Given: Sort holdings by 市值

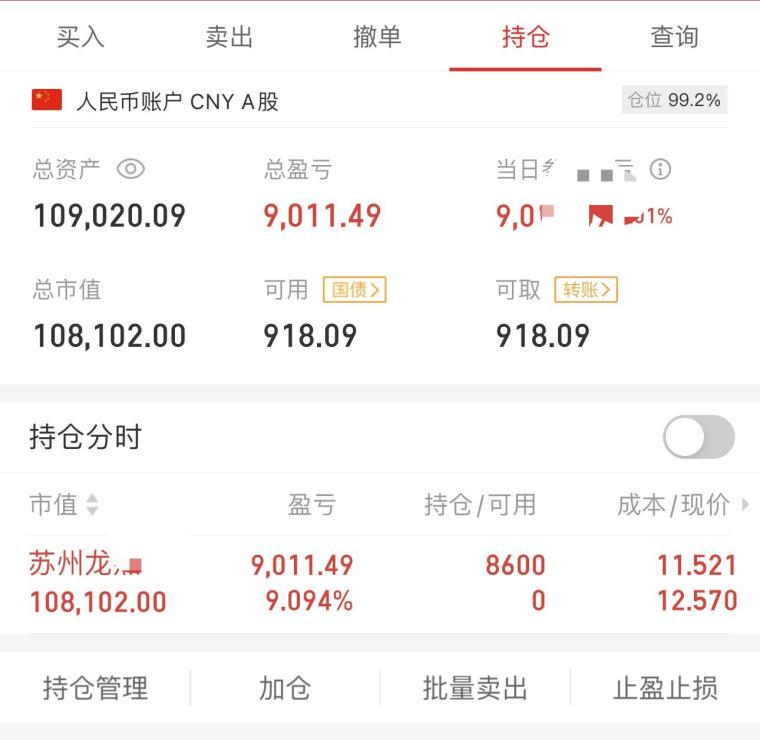Looking at the screenshot, I should click(x=65, y=505).
